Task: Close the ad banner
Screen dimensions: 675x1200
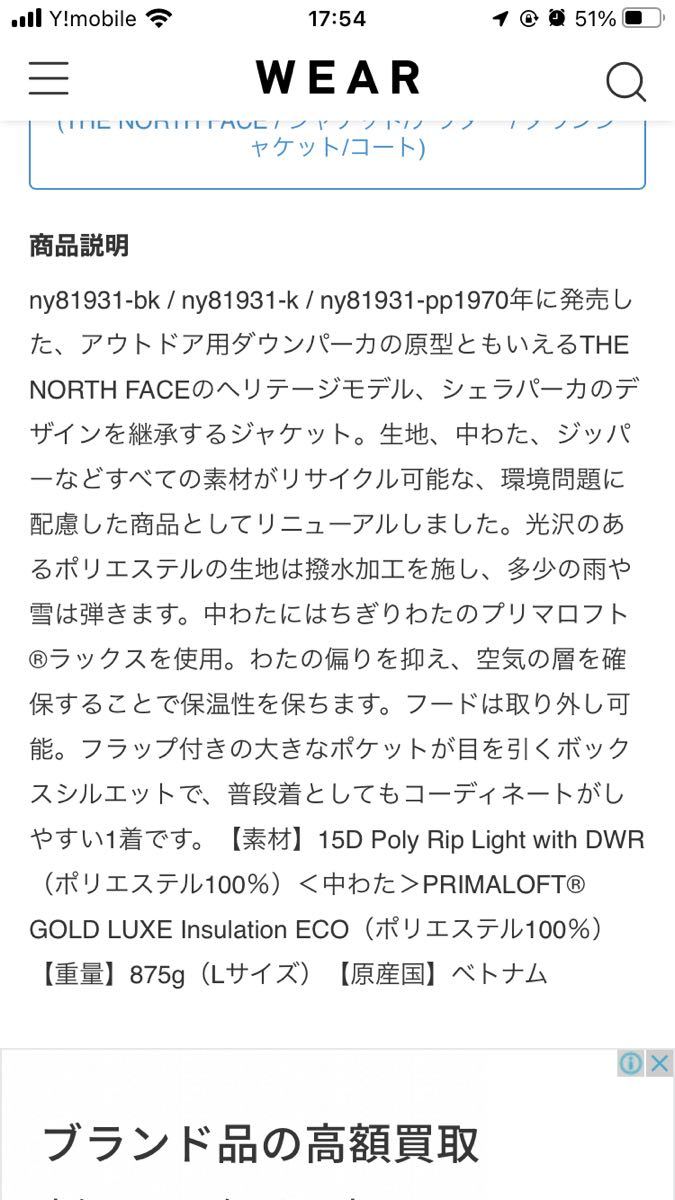Action: (x=659, y=1063)
